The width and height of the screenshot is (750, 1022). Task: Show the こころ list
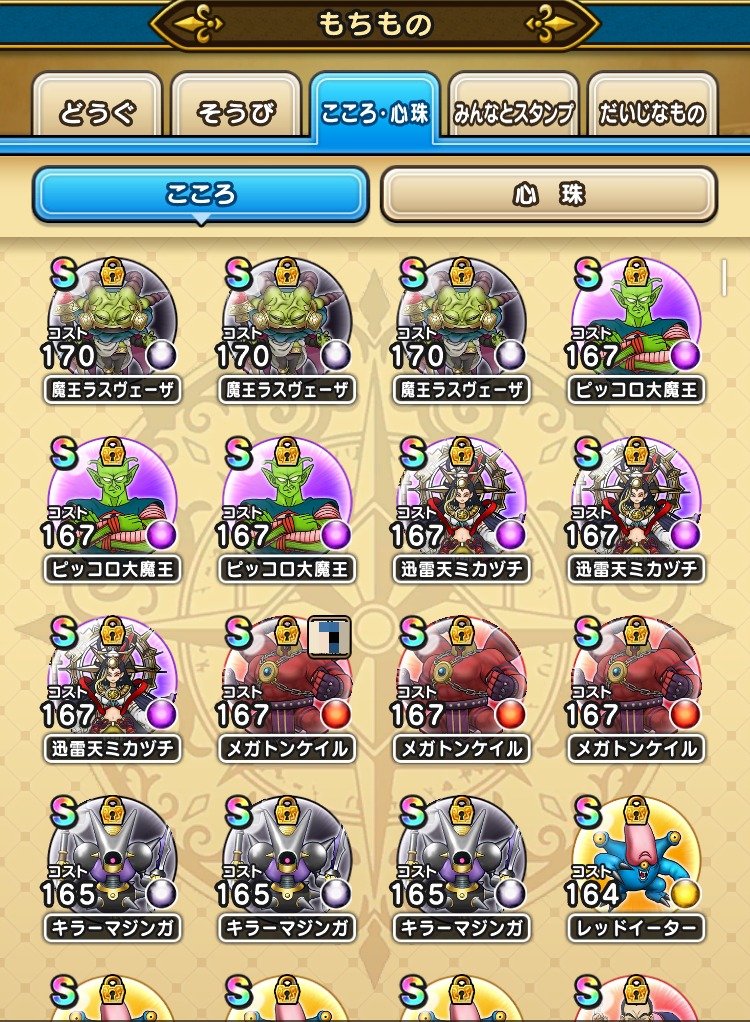point(201,194)
